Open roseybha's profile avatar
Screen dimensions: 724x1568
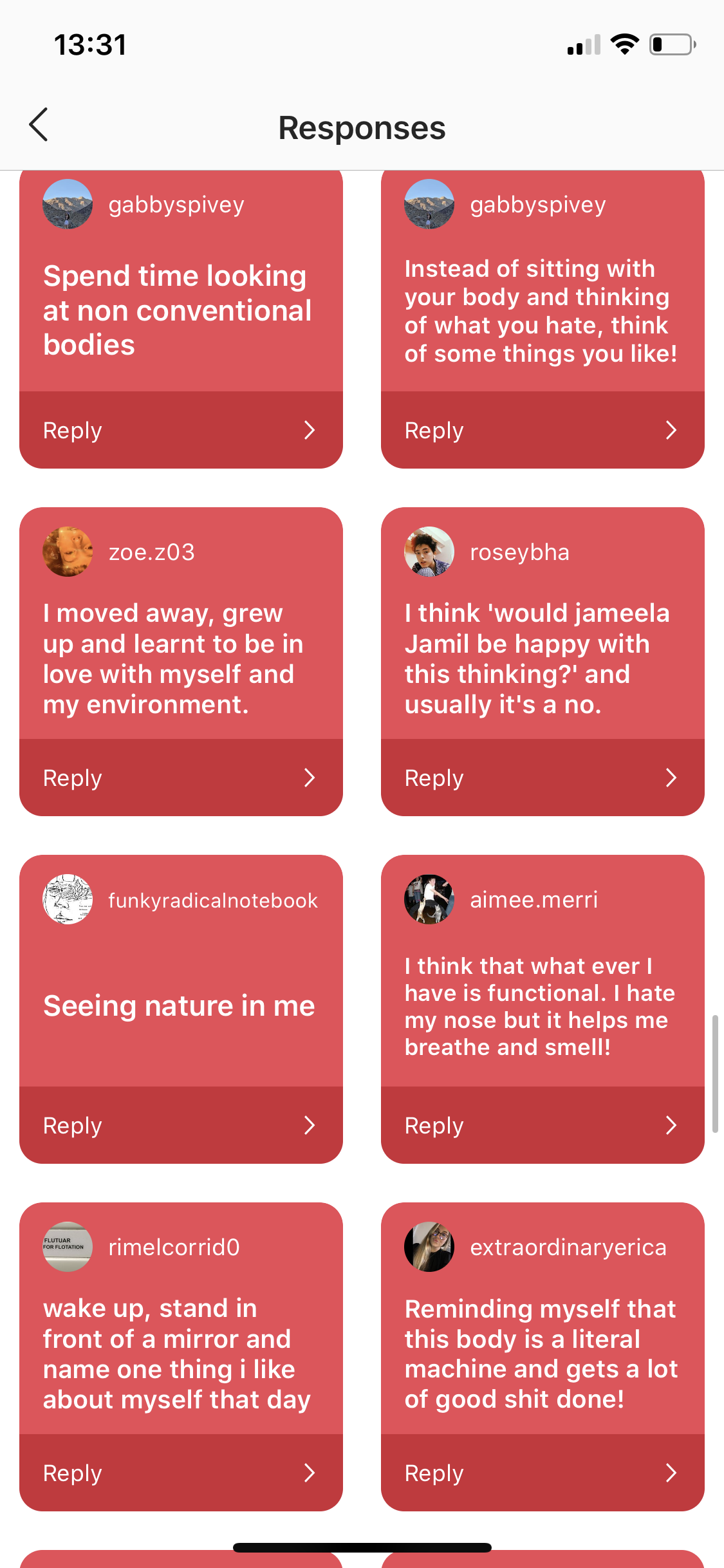click(429, 552)
